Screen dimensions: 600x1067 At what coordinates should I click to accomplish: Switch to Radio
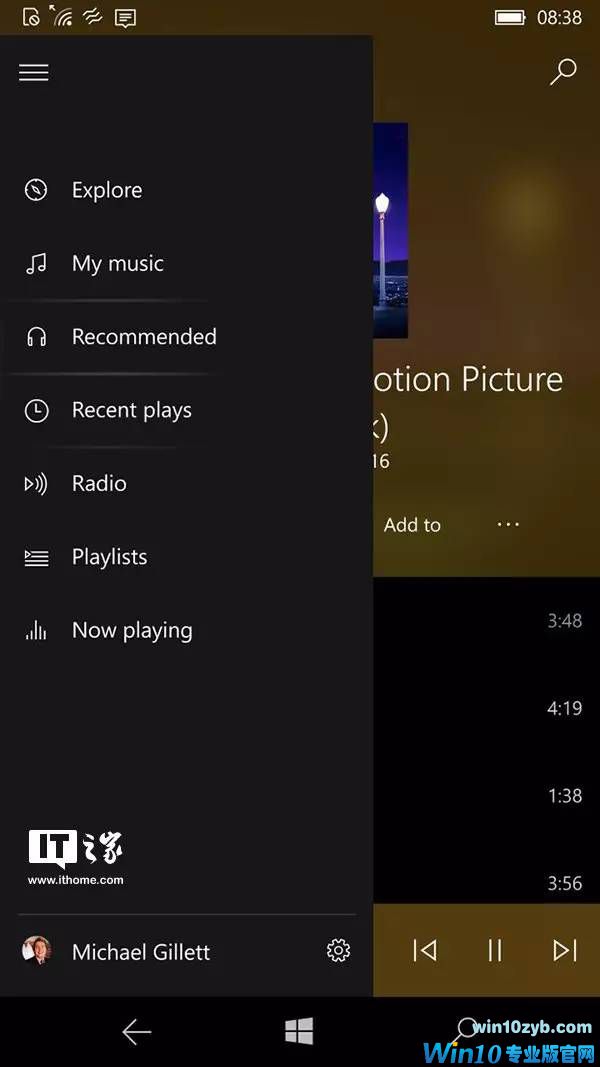(99, 484)
